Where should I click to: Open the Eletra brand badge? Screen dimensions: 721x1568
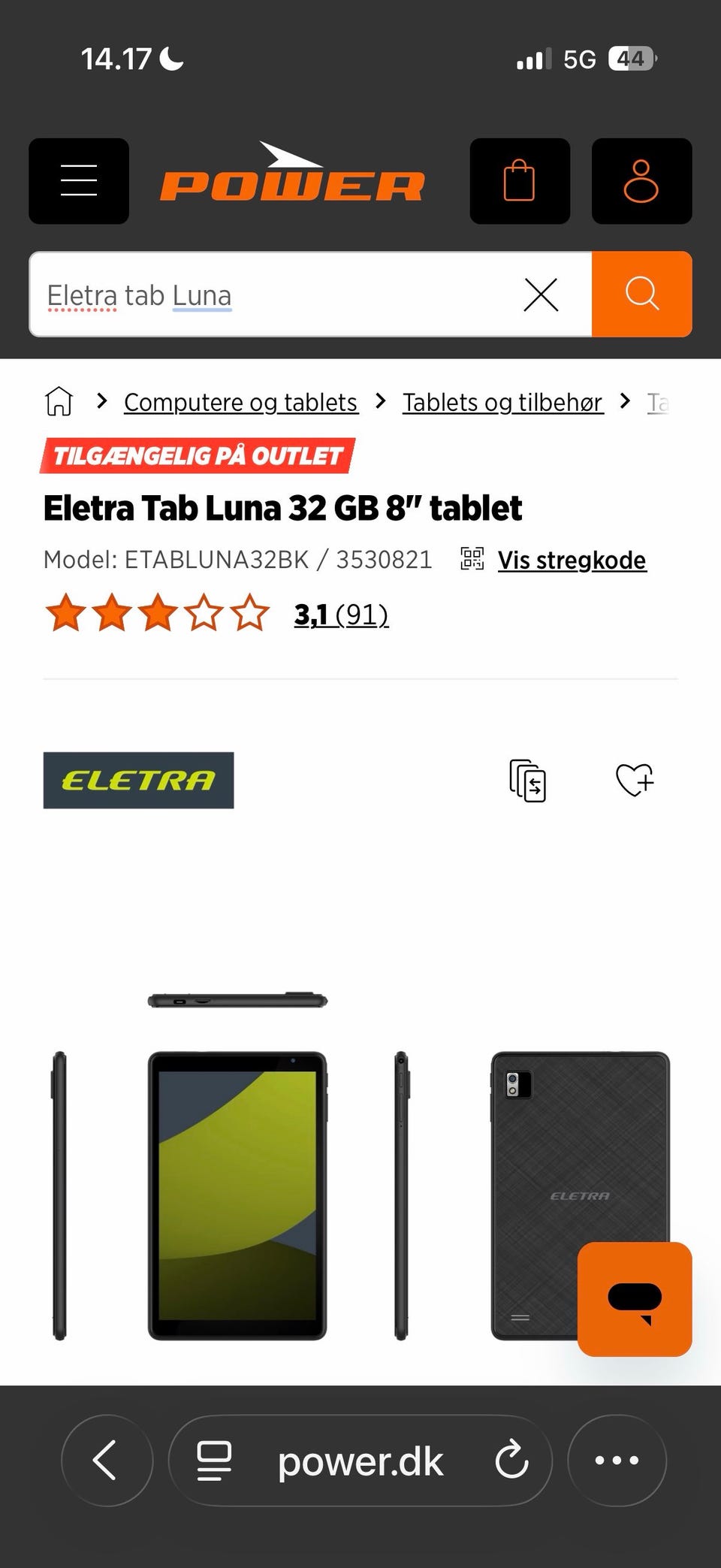(138, 780)
